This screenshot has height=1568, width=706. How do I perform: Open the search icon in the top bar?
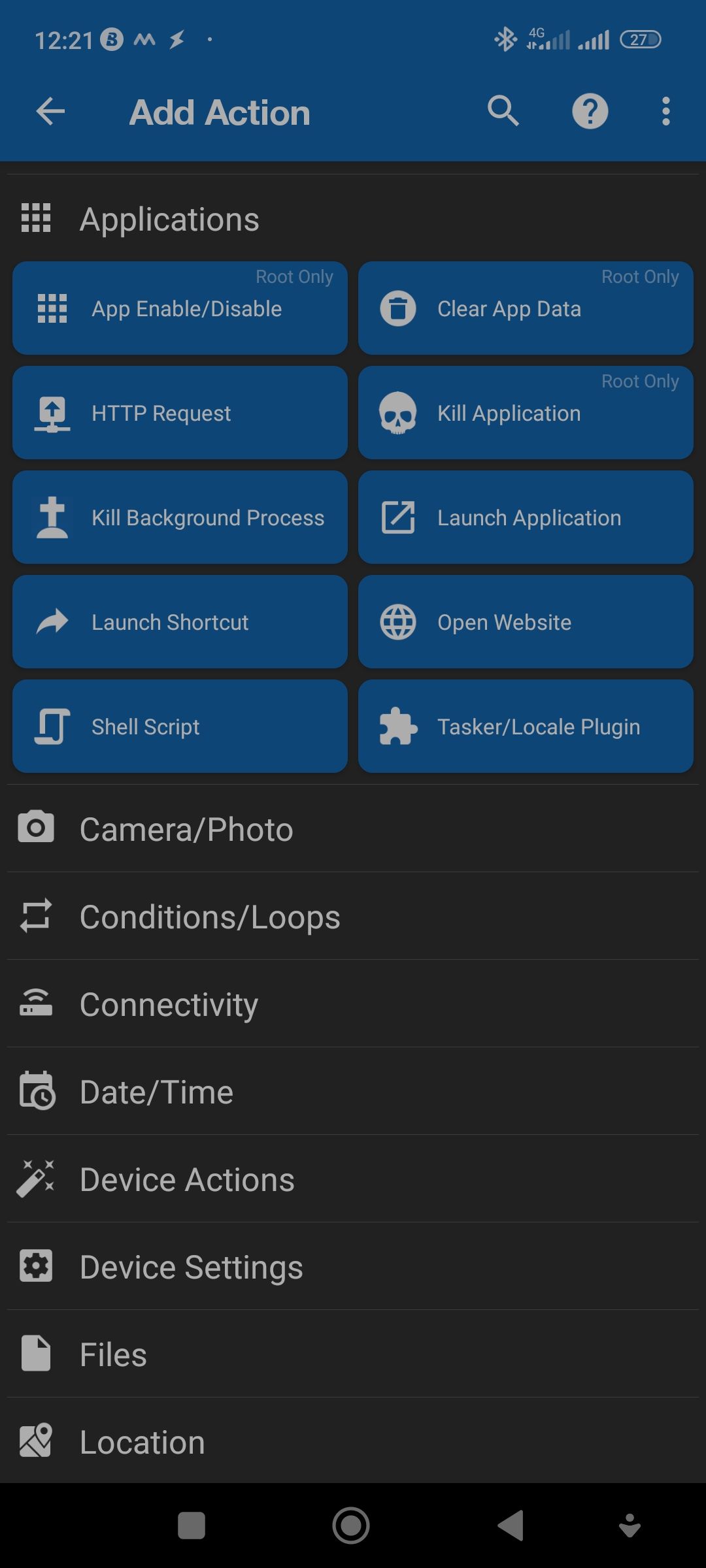503,111
